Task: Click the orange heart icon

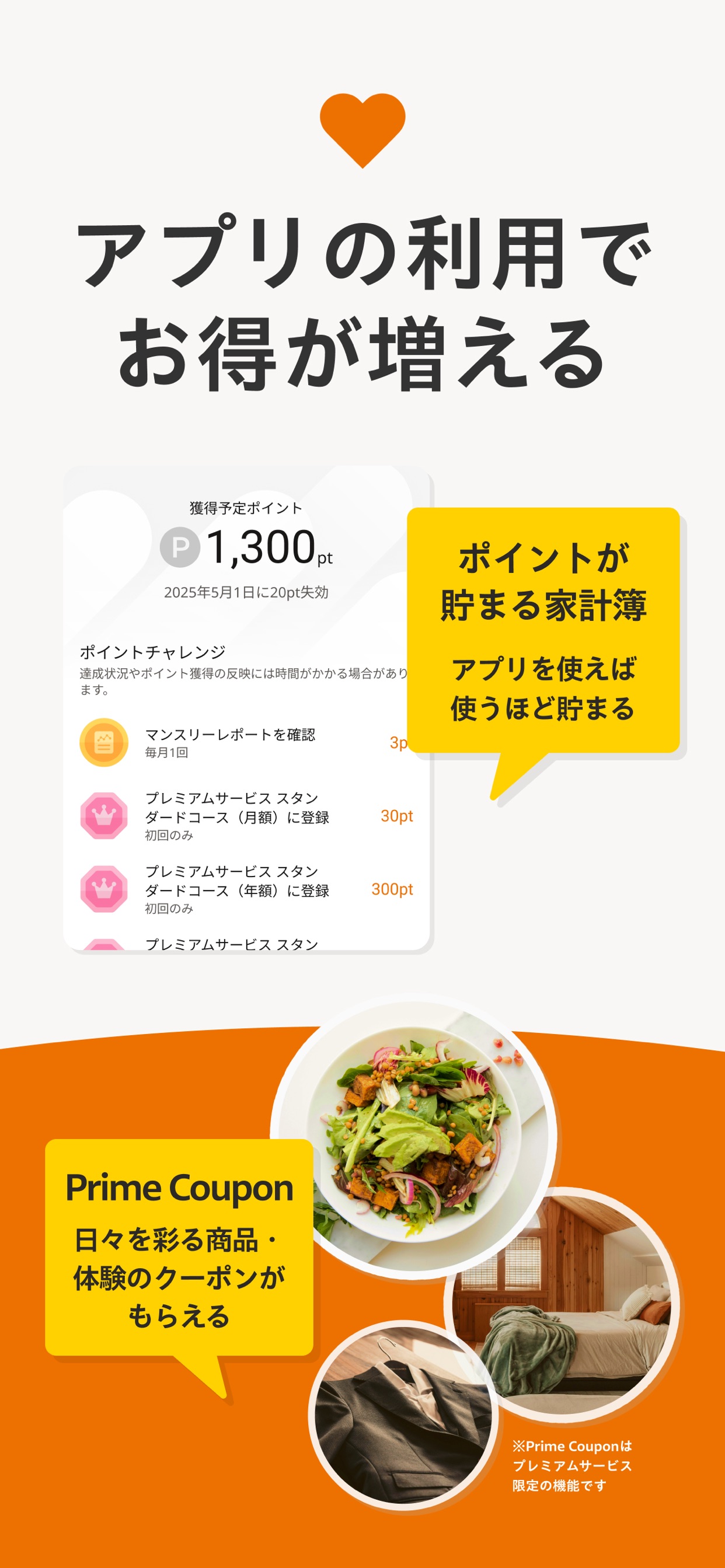Action: pyautogui.click(x=361, y=130)
